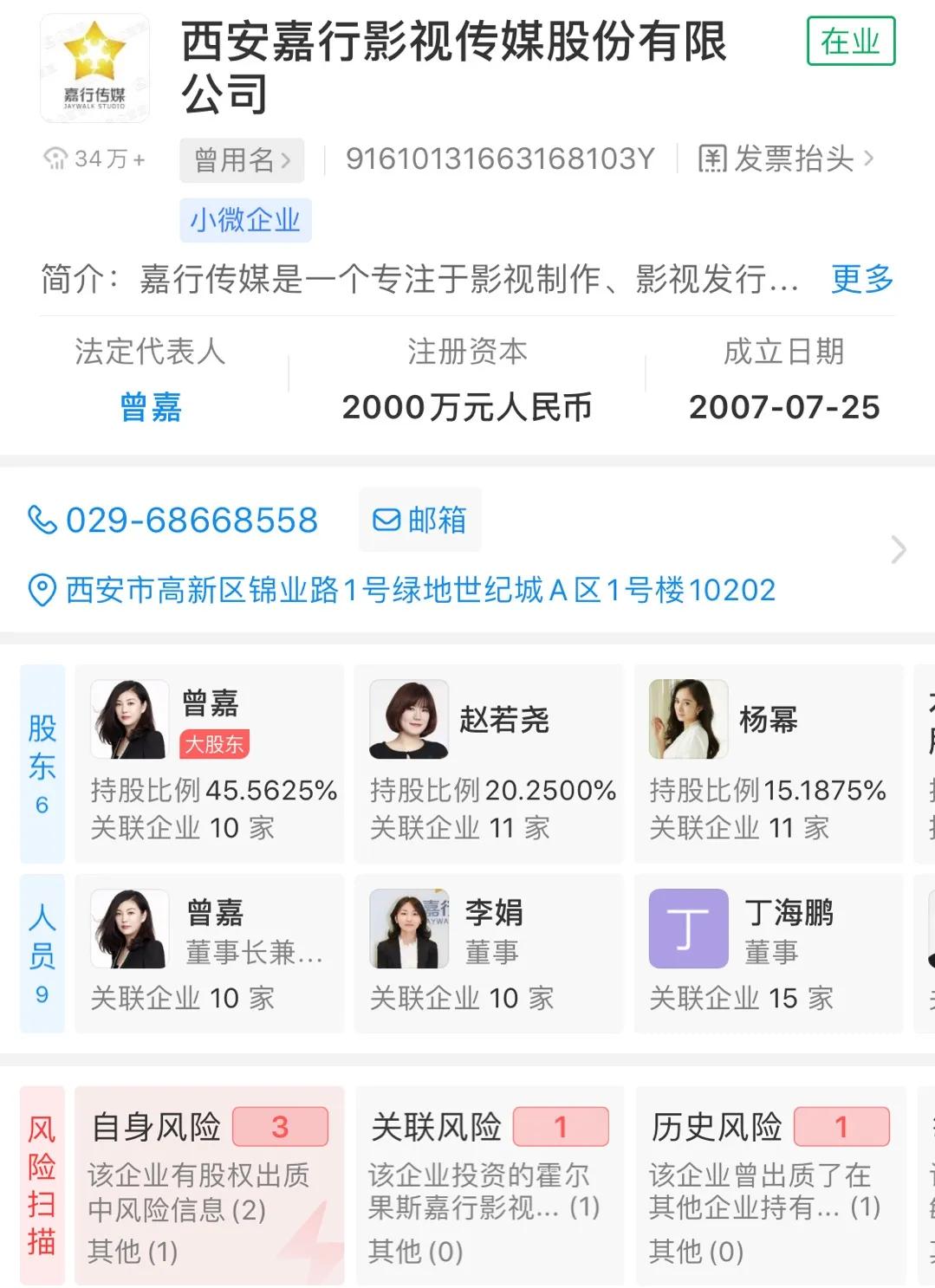This screenshot has width=935, height=1288.
Task: Open the 风险扫描 risk scan section
Action: (42, 1185)
